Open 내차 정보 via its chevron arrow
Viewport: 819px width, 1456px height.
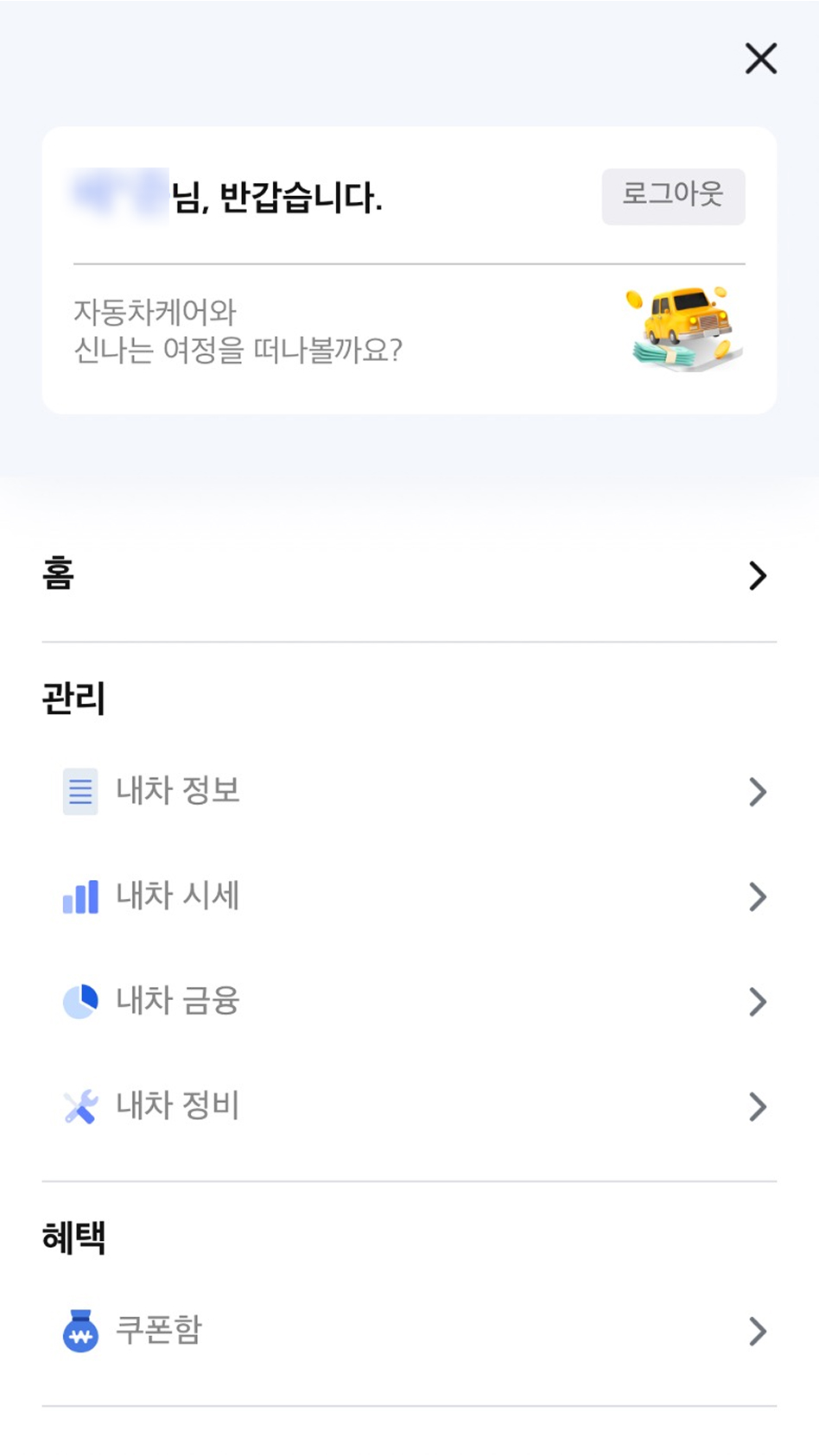click(757, 792)
